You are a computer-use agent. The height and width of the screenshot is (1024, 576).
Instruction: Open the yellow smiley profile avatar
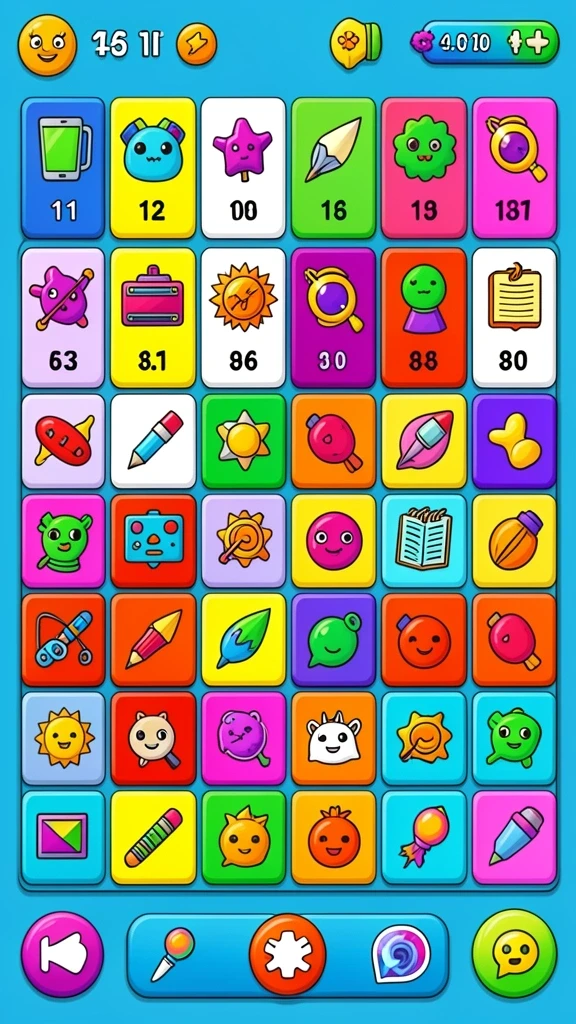coord(46,45)
